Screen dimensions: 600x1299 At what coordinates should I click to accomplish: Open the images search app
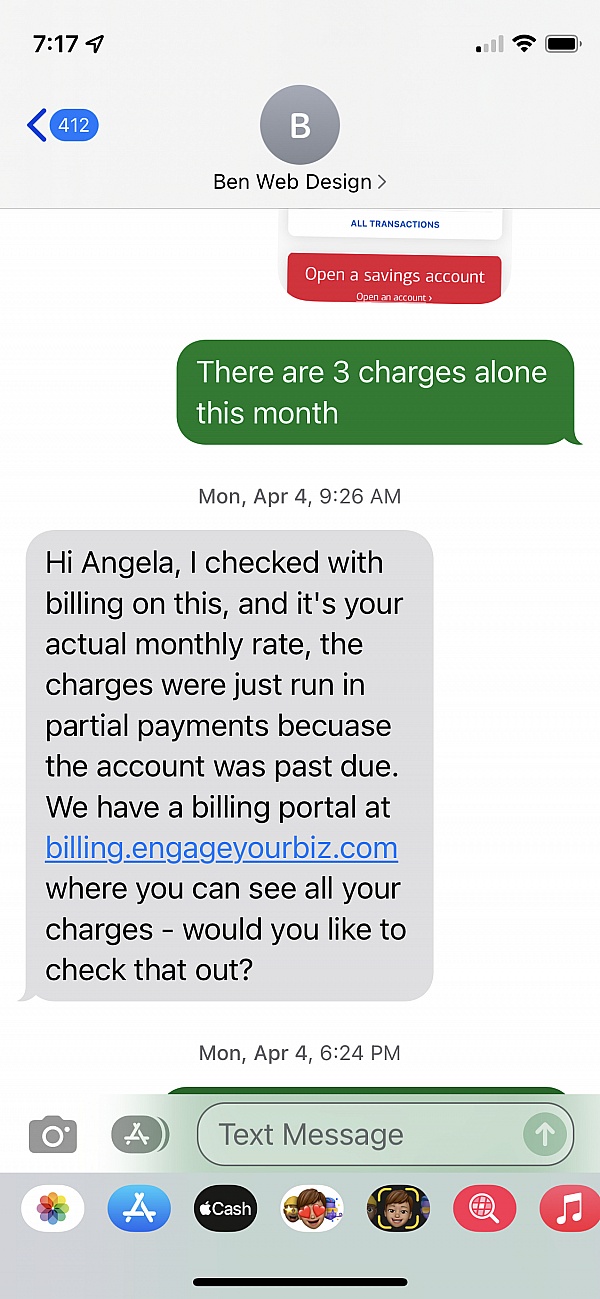point(484,1208)
